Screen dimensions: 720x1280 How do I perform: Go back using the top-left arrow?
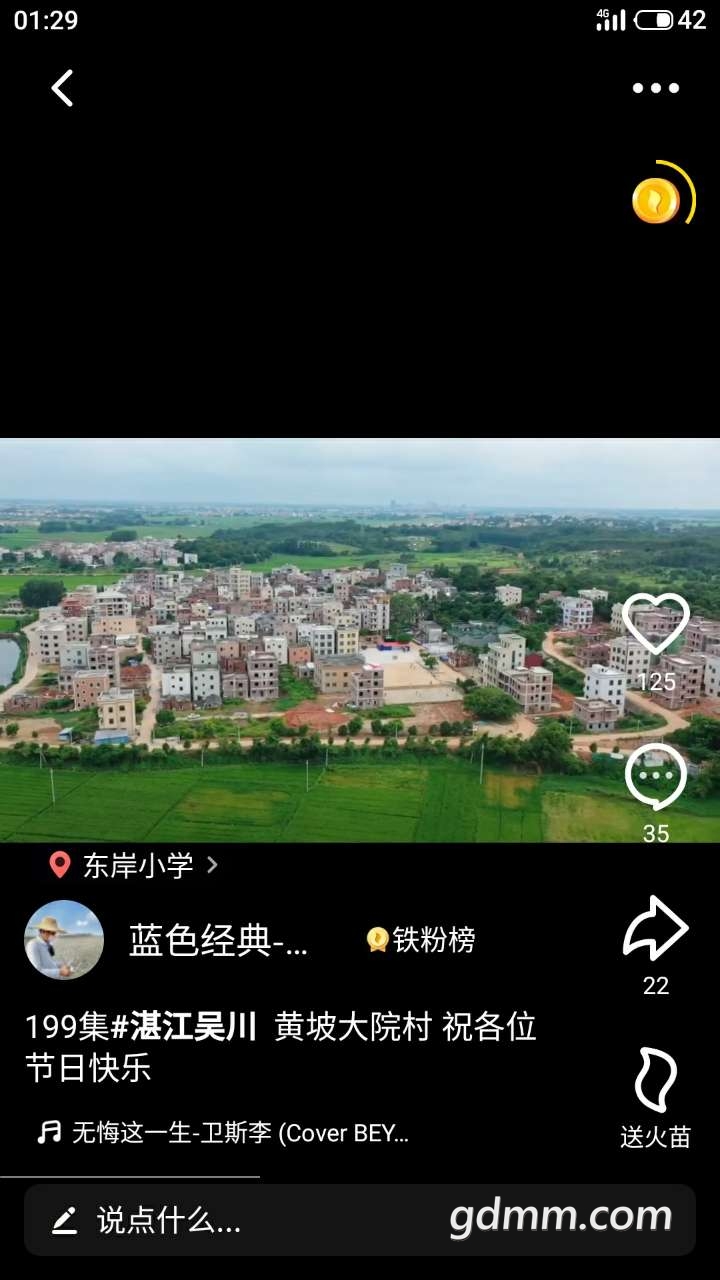point(62,88)
